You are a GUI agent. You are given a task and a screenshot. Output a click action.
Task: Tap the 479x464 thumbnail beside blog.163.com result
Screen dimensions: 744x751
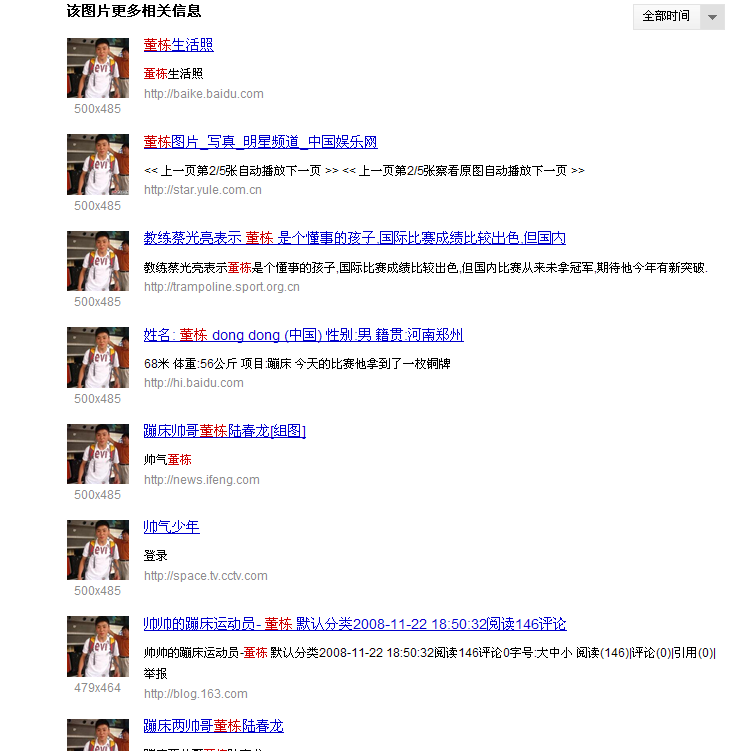point(97,647)
